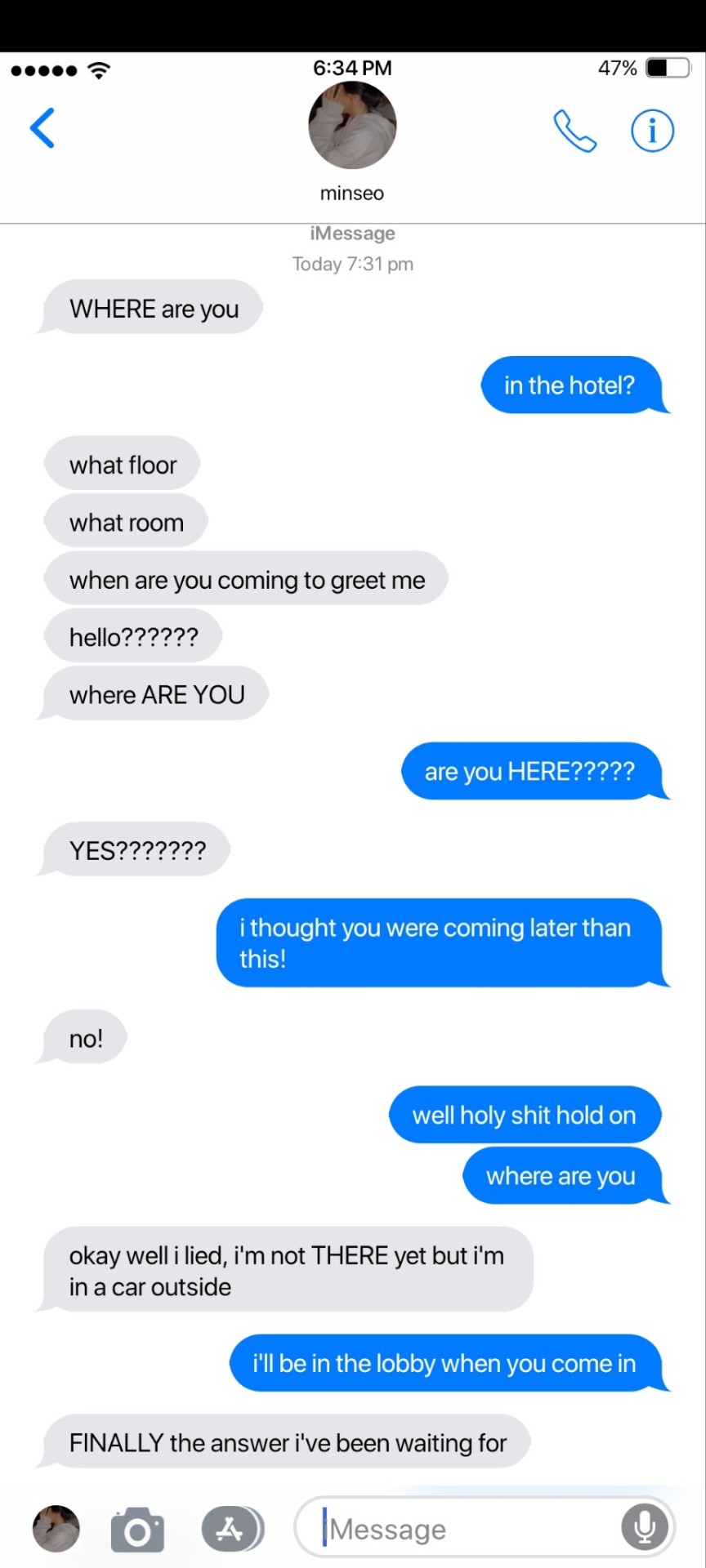Go back to the conversations list
The image size is (706, 1568).
tap(42, 128)
